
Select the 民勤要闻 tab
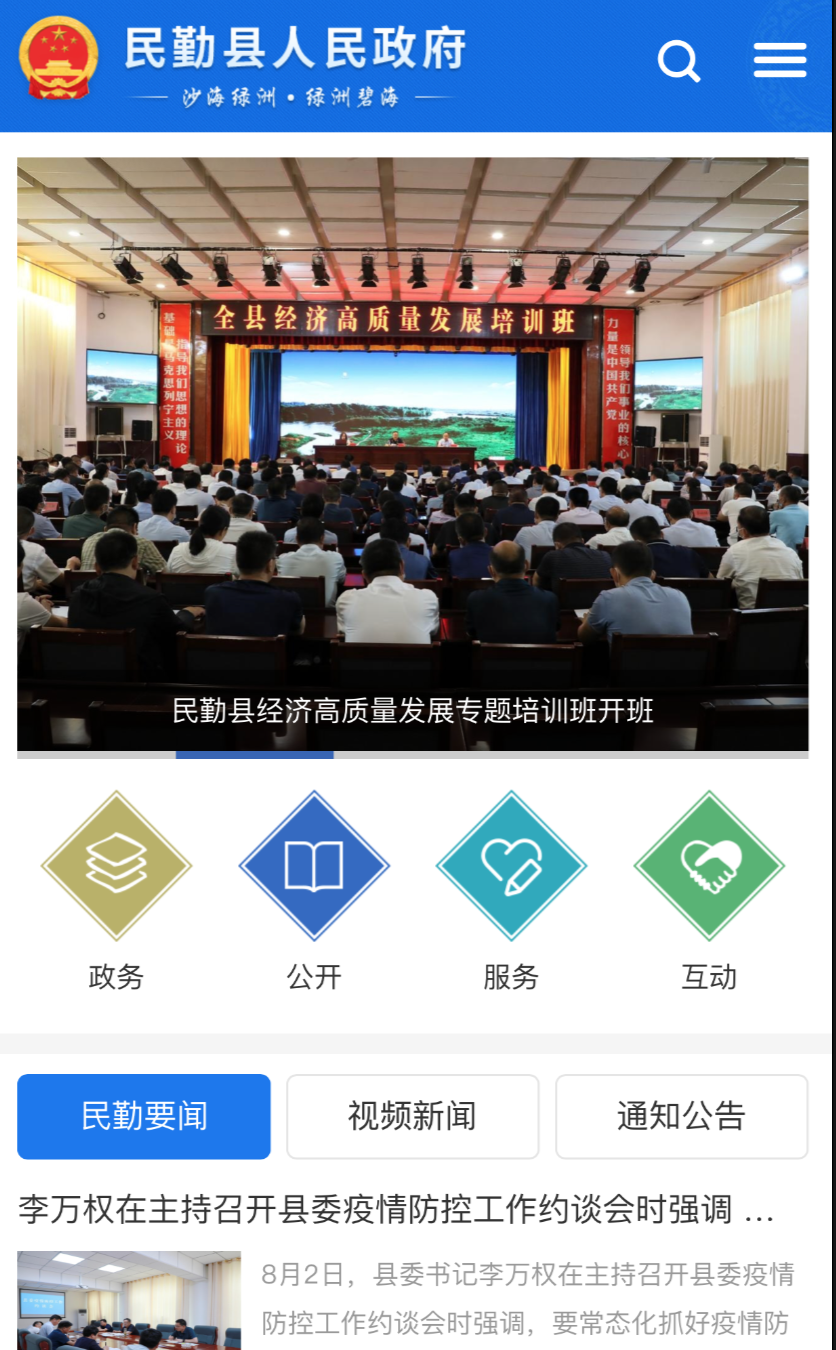pos(144,1116)
